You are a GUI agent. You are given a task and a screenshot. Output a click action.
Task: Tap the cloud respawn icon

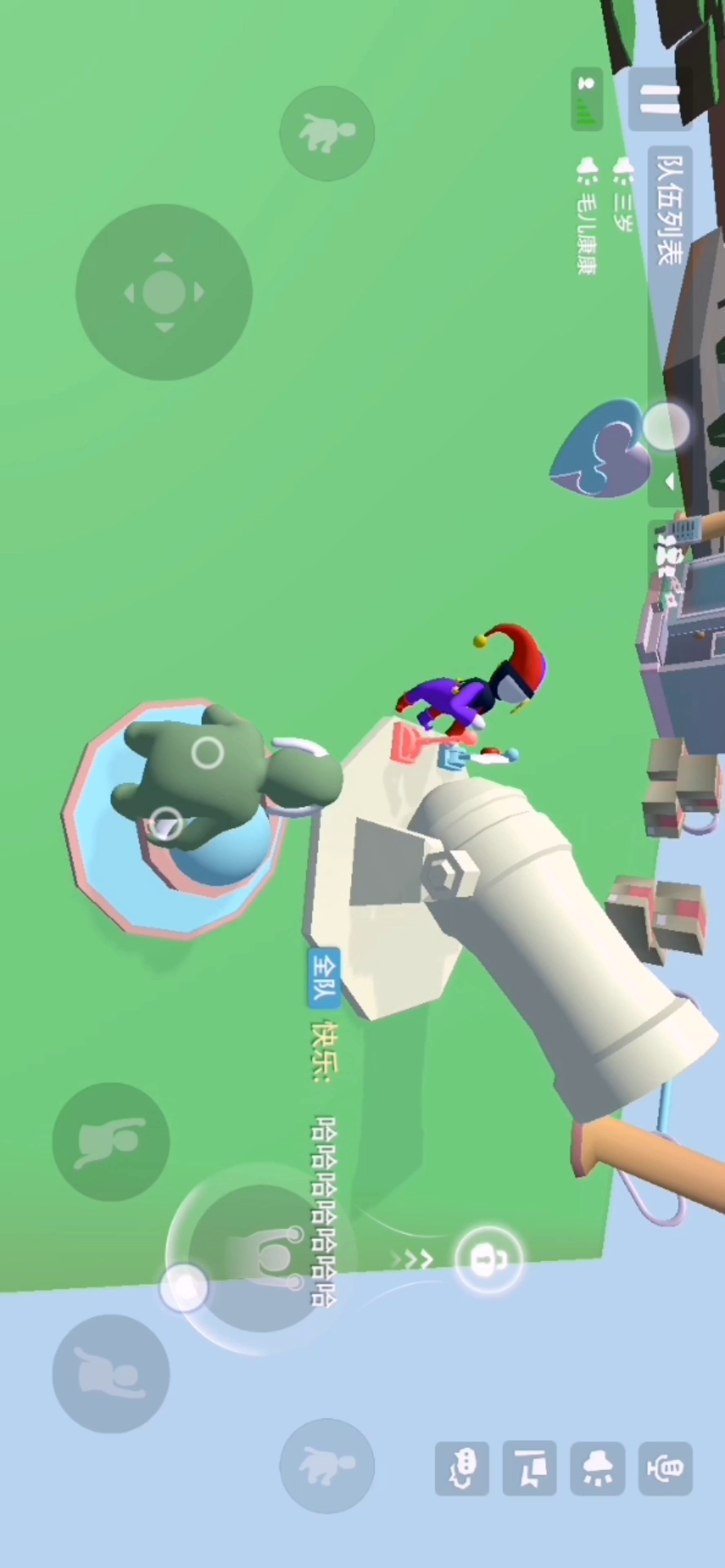598,1468
